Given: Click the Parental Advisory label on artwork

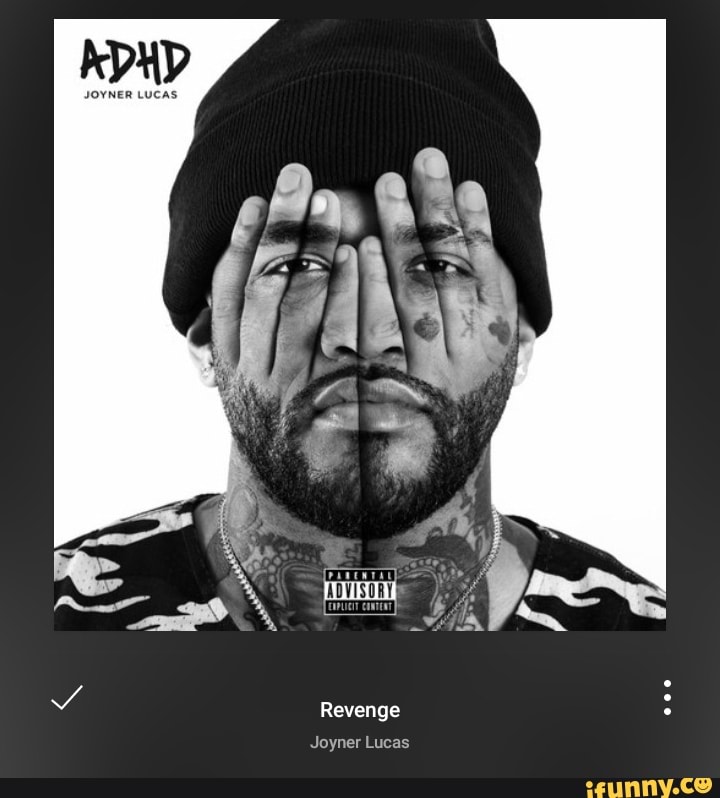Looking at the screenshot, I should (x=360, y=592).
